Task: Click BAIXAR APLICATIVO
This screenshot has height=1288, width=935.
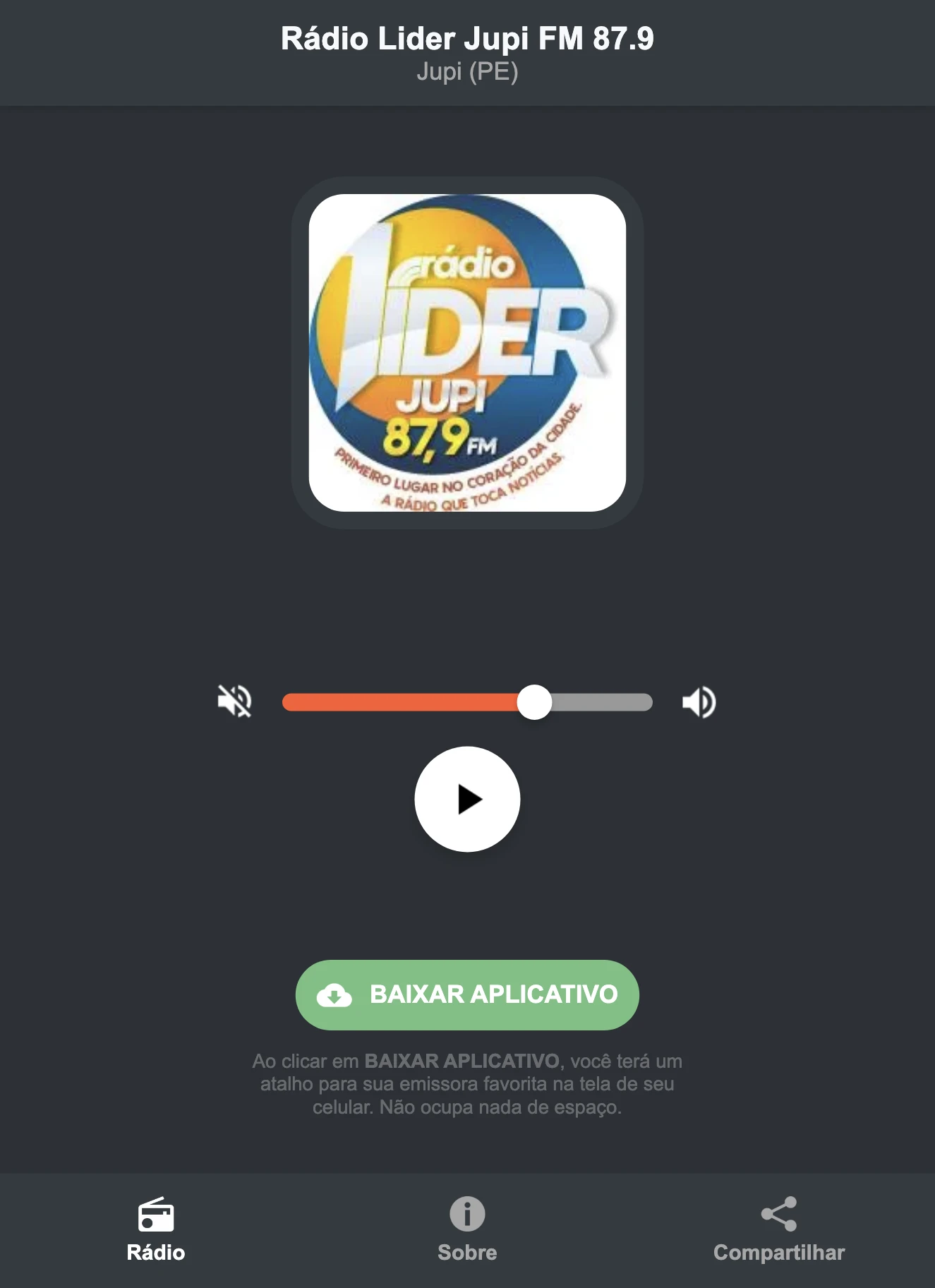Action: pos(467,995)
